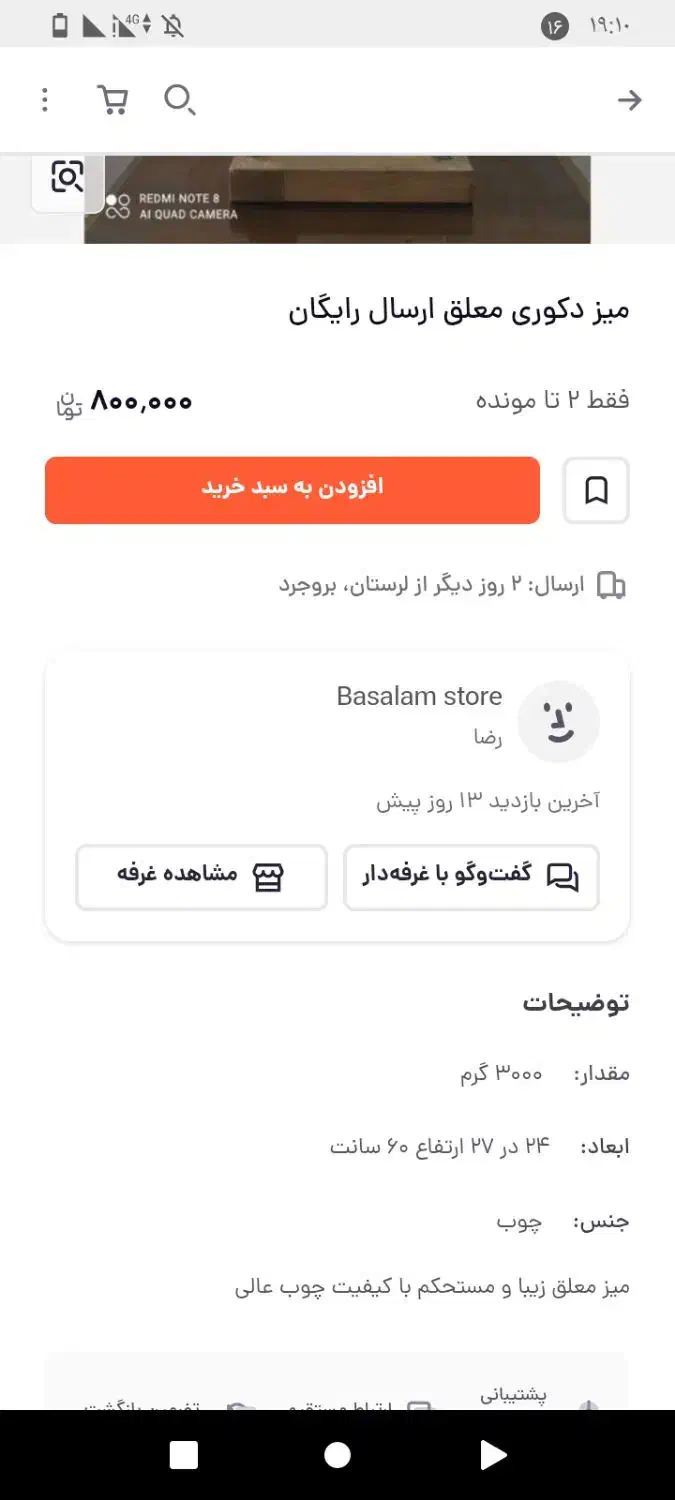
Task: Tap مشاهده غرفه button
Action: [202, 877]
